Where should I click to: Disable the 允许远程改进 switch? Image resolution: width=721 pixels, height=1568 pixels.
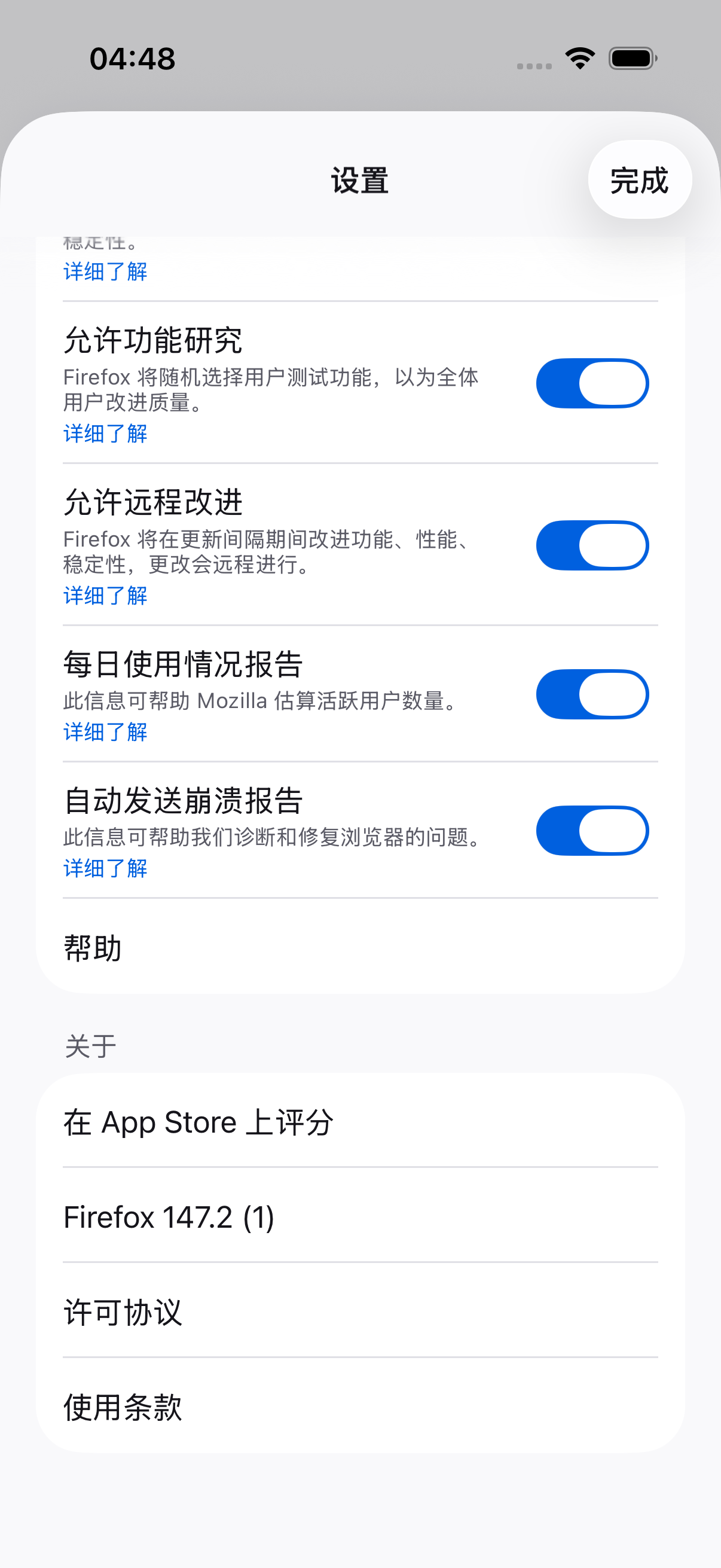[591, 545]
